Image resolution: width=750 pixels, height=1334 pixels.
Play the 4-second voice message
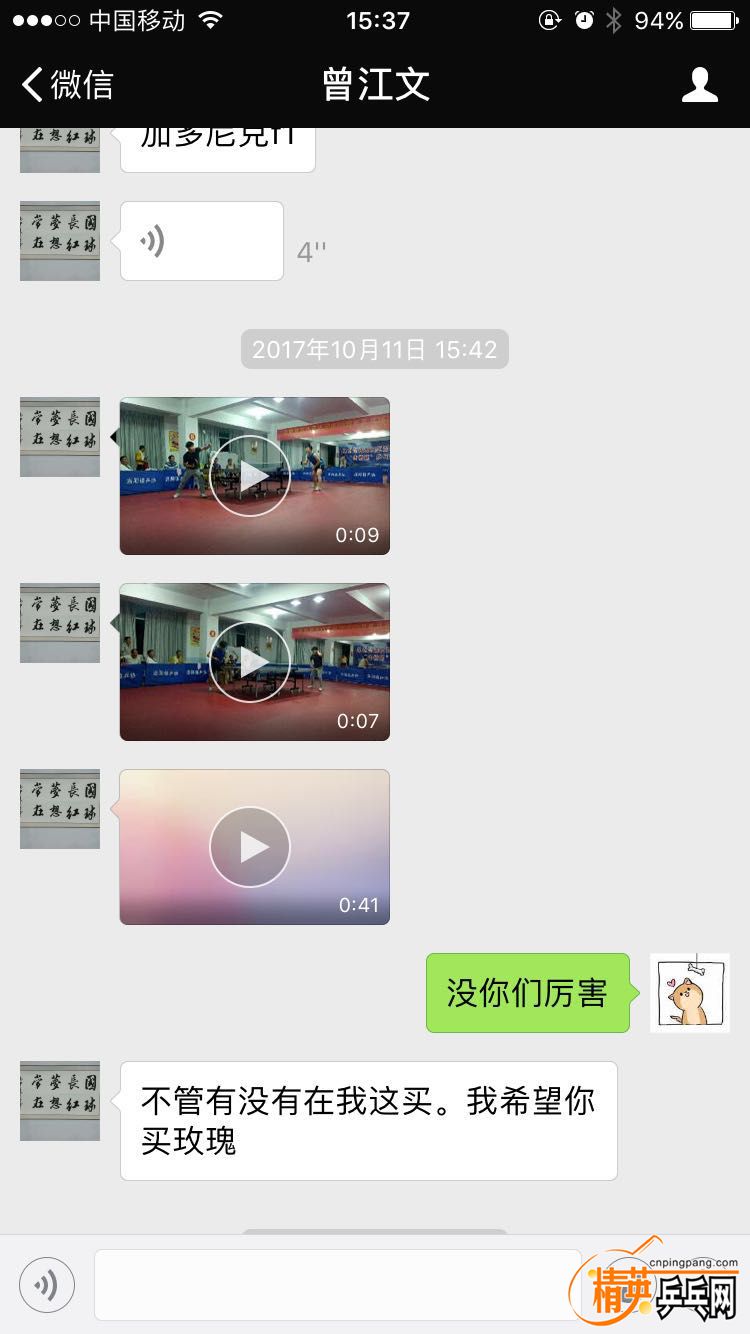[201, 241]
